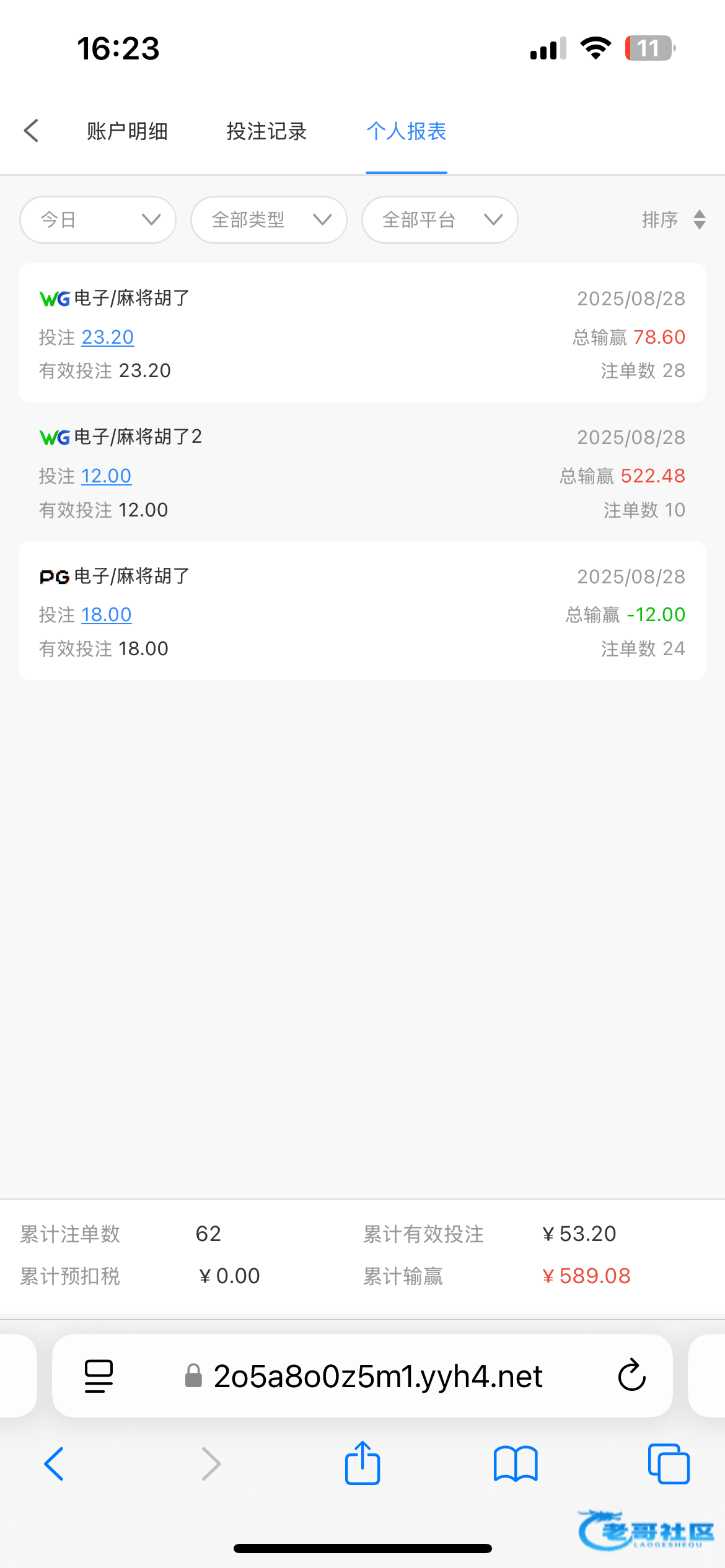The height and width of the screenshot is (1568, 725).
Task: Show all open Safari tabs
Action: [668, 1464]
